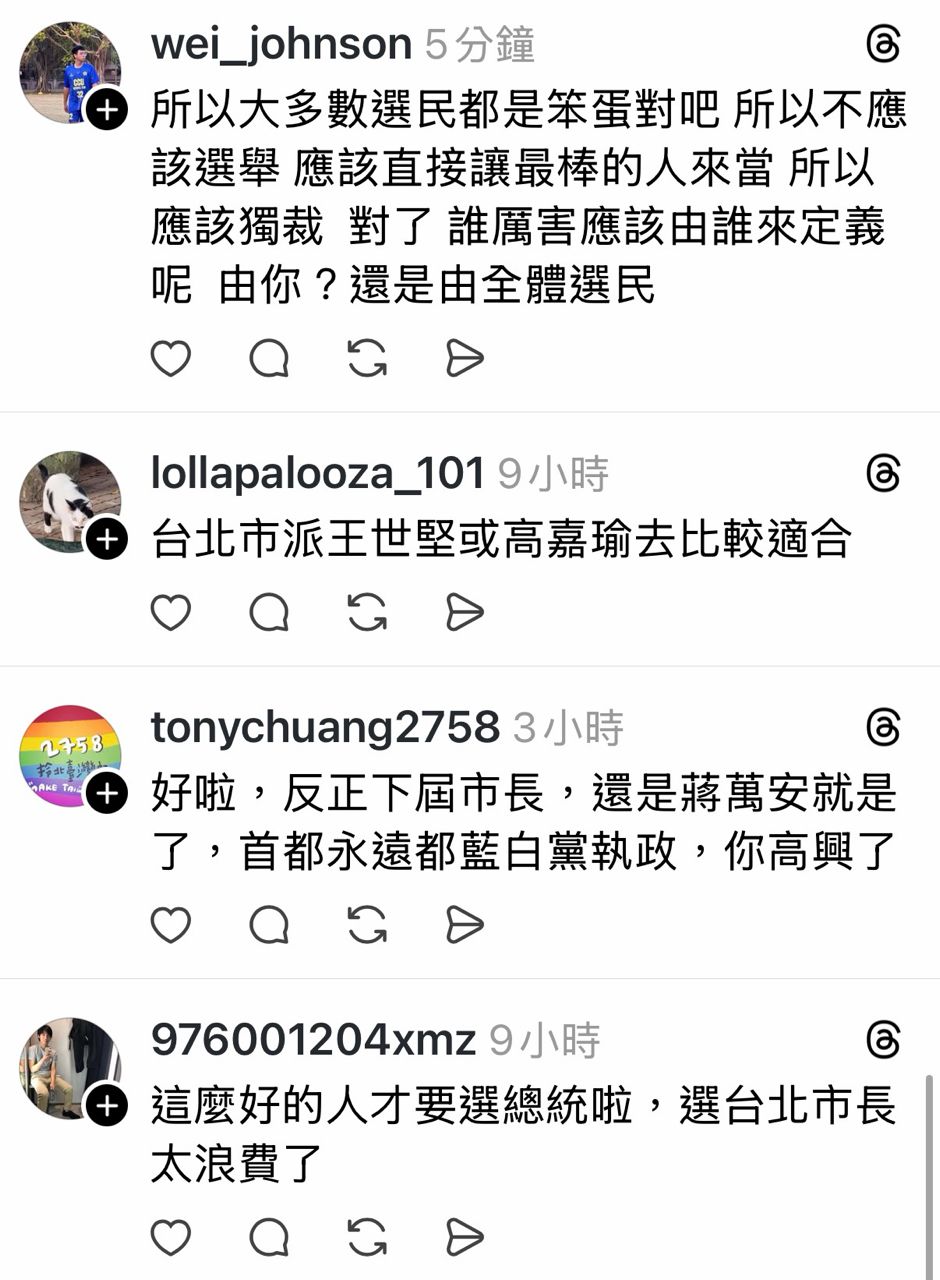Screen dimensions: 940x1280
Task: Open the wei_johnson username link
Action: coord(281,45)
